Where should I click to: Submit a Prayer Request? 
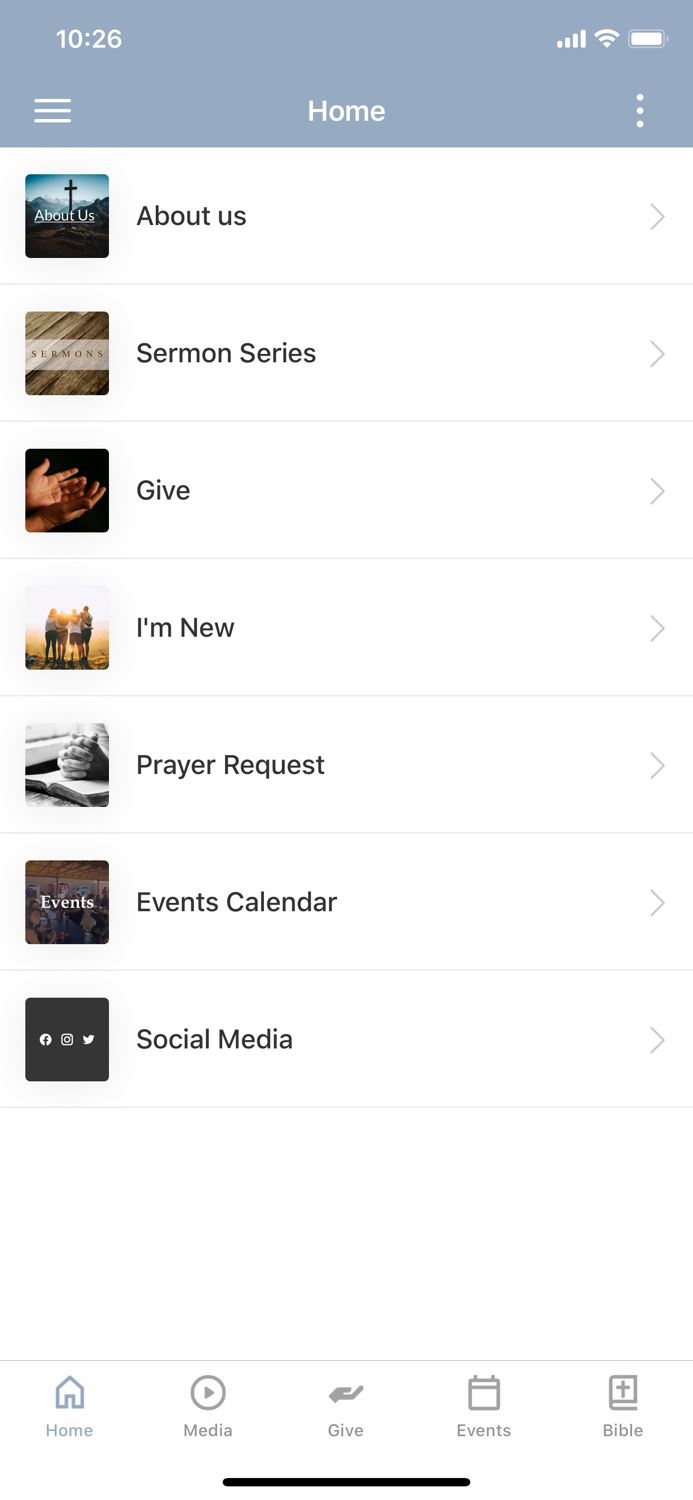[x=346, y=765]
